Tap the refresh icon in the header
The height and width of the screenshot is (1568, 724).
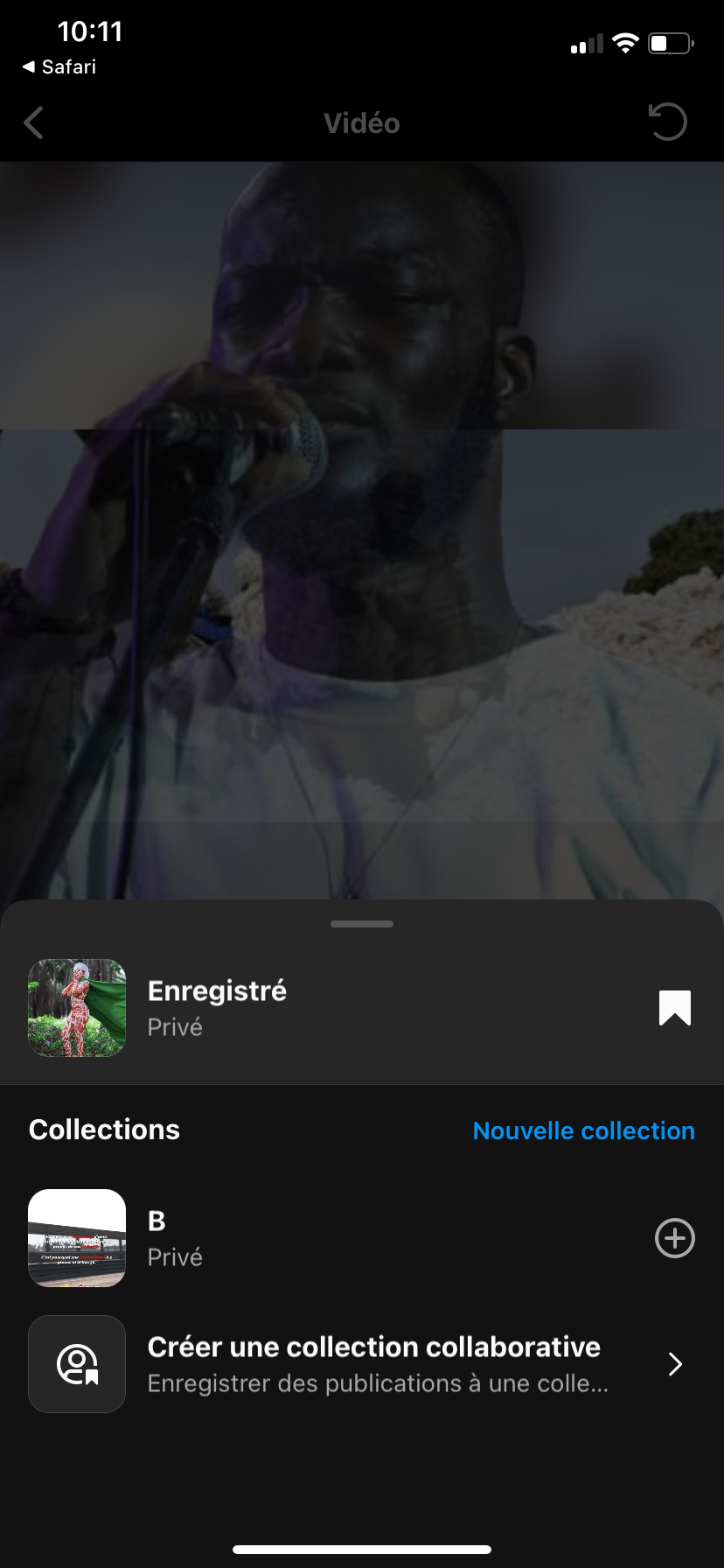pos(668,122)
